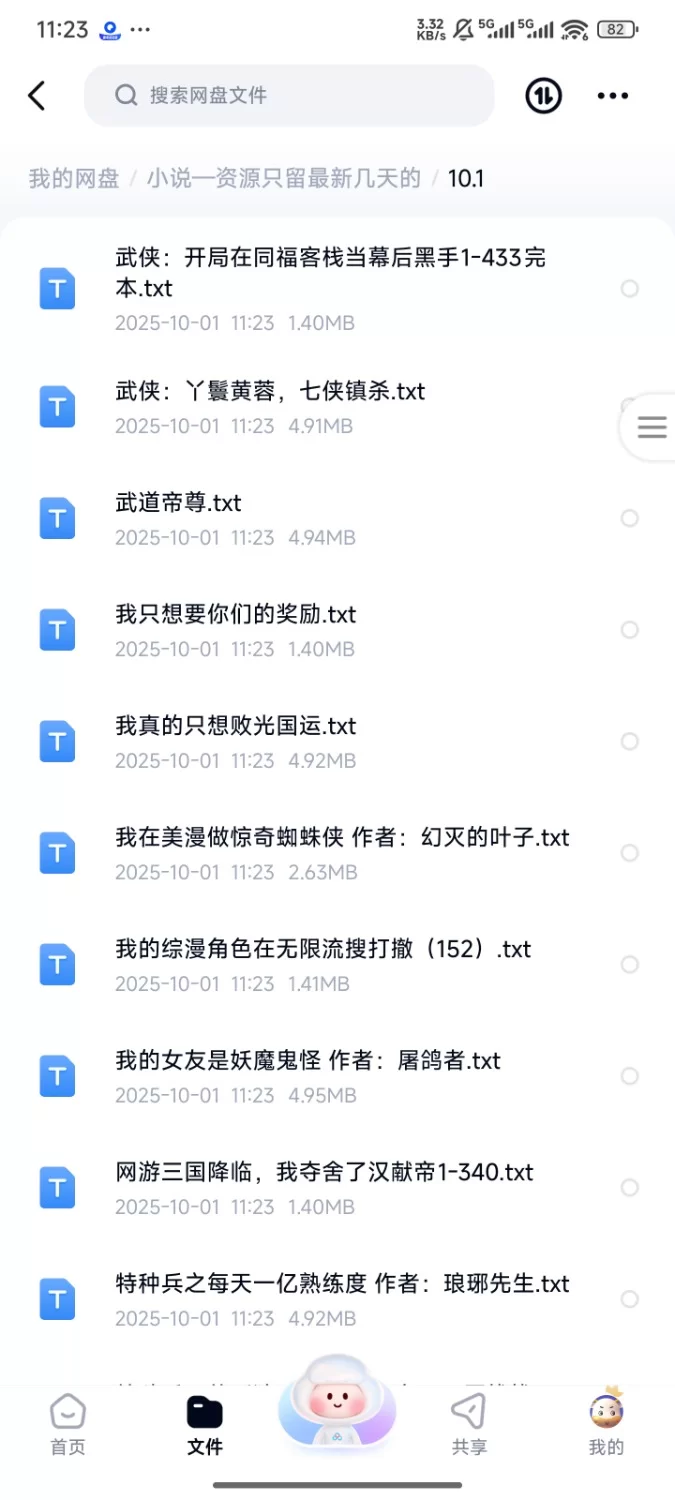Select checkbox for 武侠：开局在同福客栈 file

629,289
